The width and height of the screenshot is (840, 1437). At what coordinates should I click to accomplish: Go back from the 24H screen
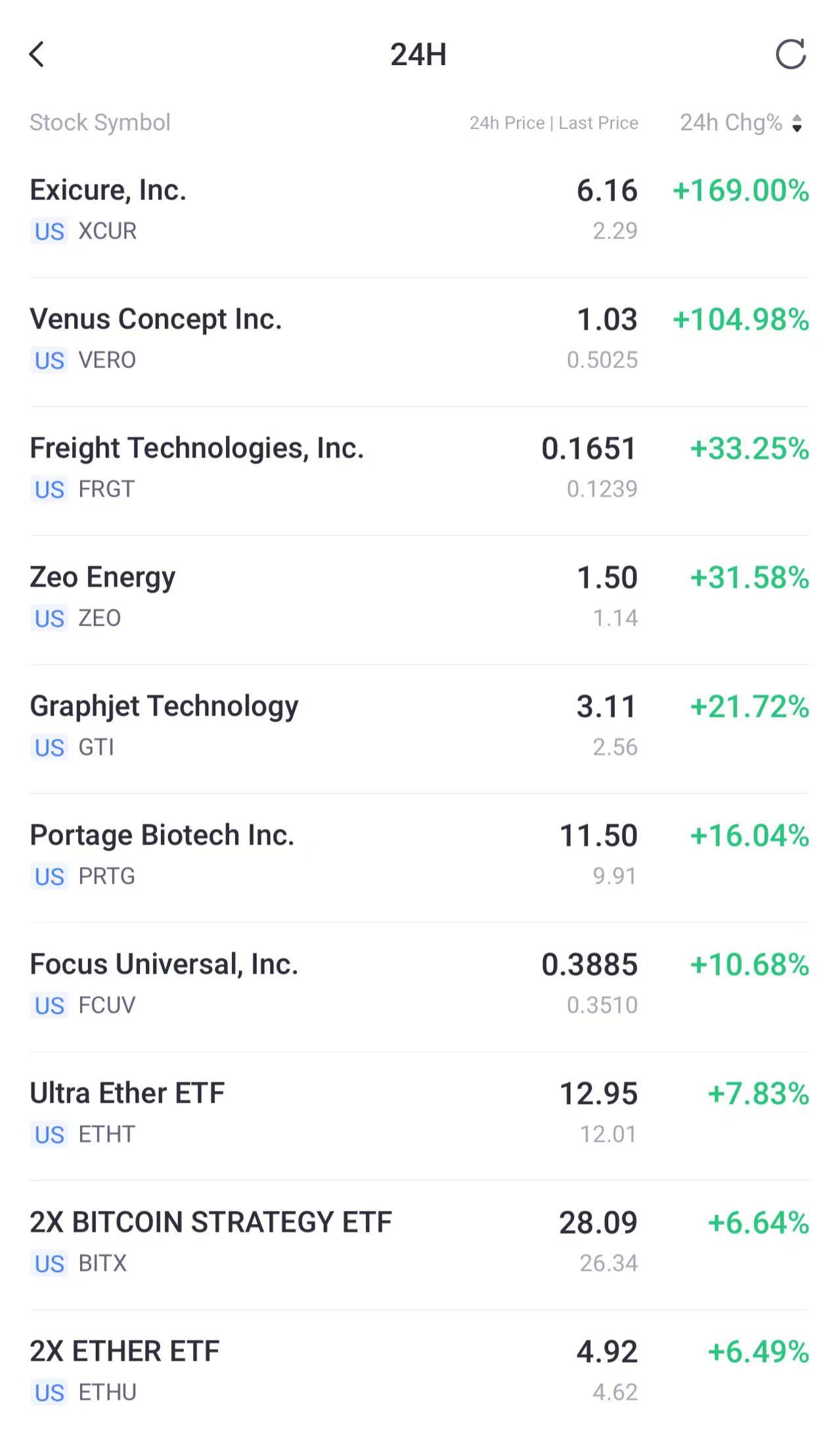click(37, 55)
